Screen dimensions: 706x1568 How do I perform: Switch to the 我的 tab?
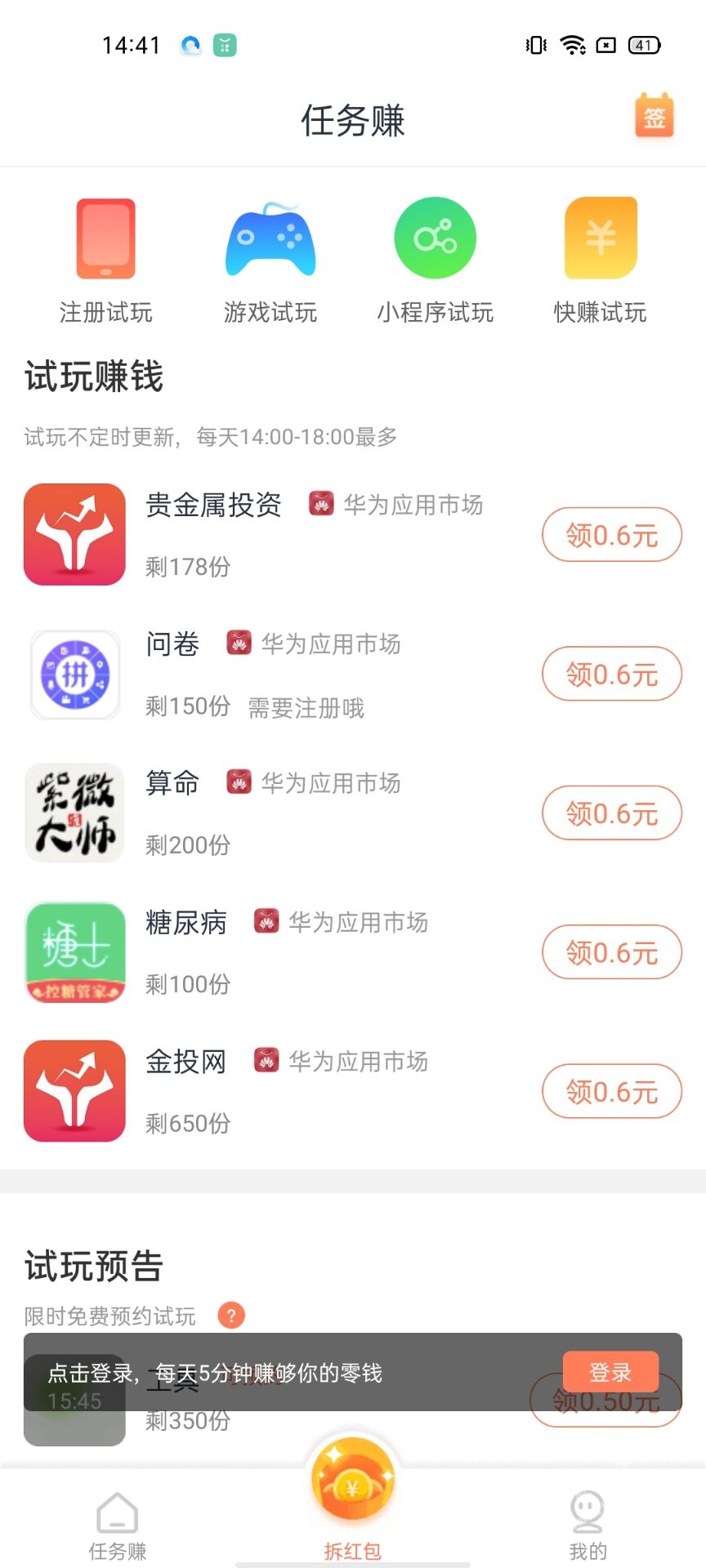click(x=588, y=1526)
